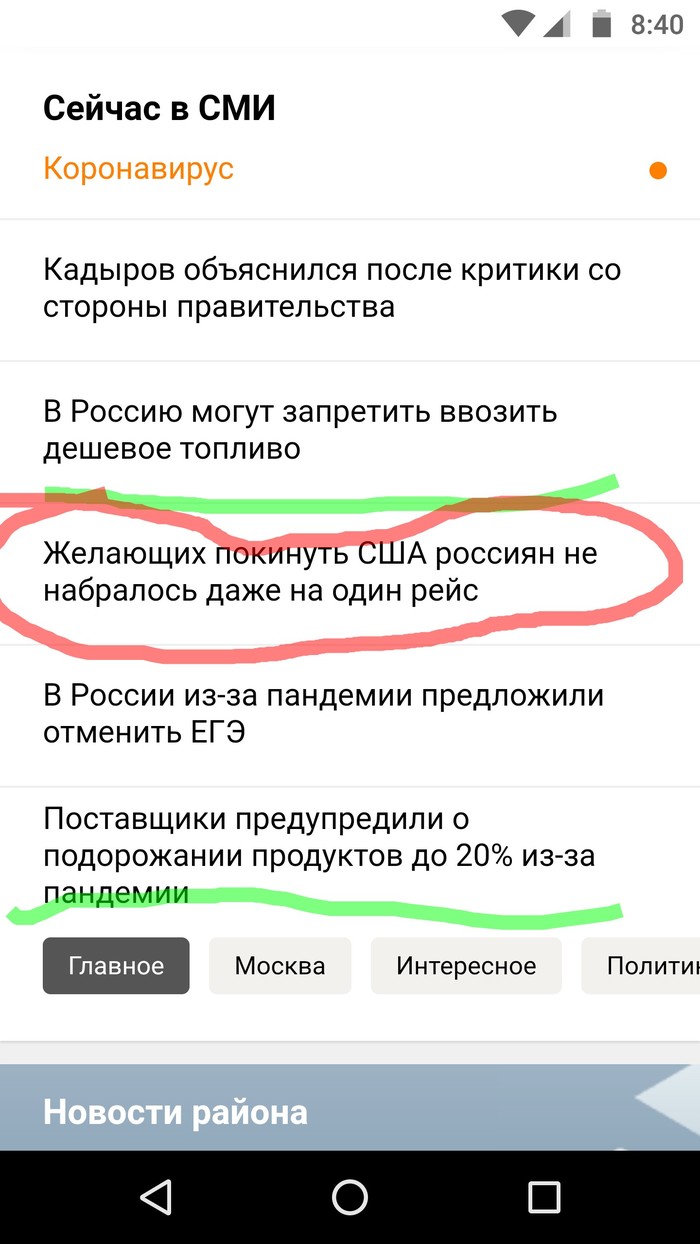
Task: Select the Главное news tab
Action: (x=116, y=966)
